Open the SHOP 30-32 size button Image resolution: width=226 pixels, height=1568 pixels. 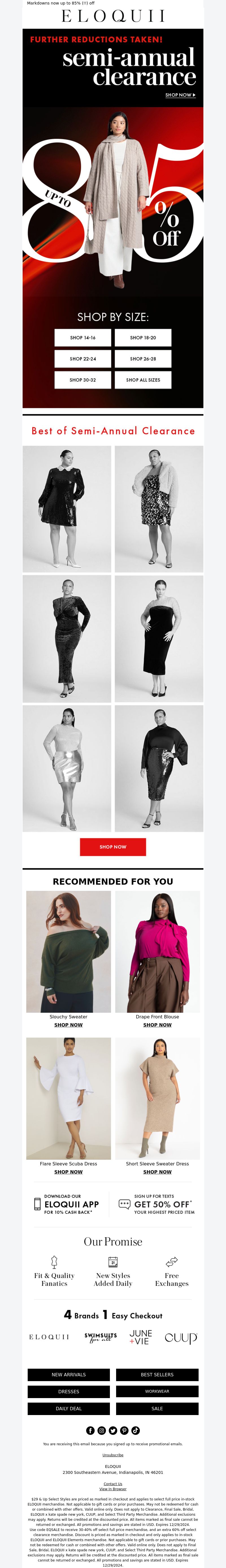(x=82, y=380)
